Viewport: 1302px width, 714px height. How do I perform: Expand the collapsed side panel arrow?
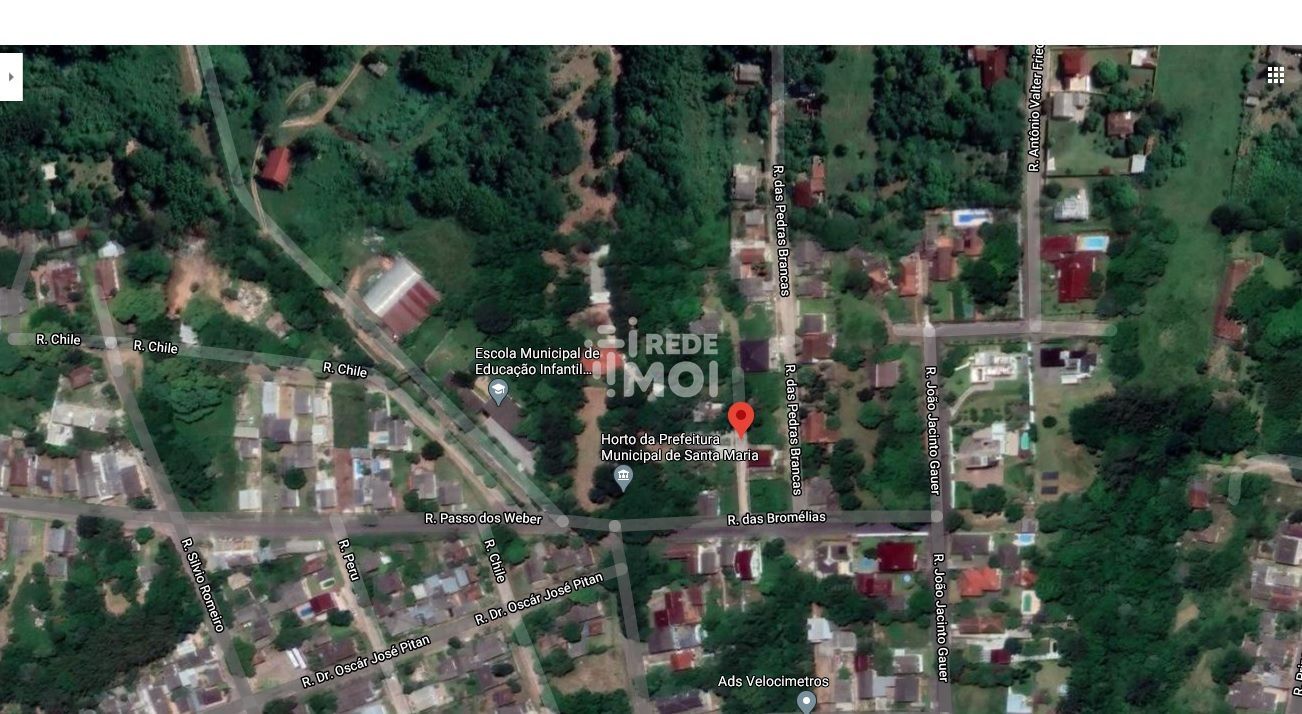[x=10, y=77]
